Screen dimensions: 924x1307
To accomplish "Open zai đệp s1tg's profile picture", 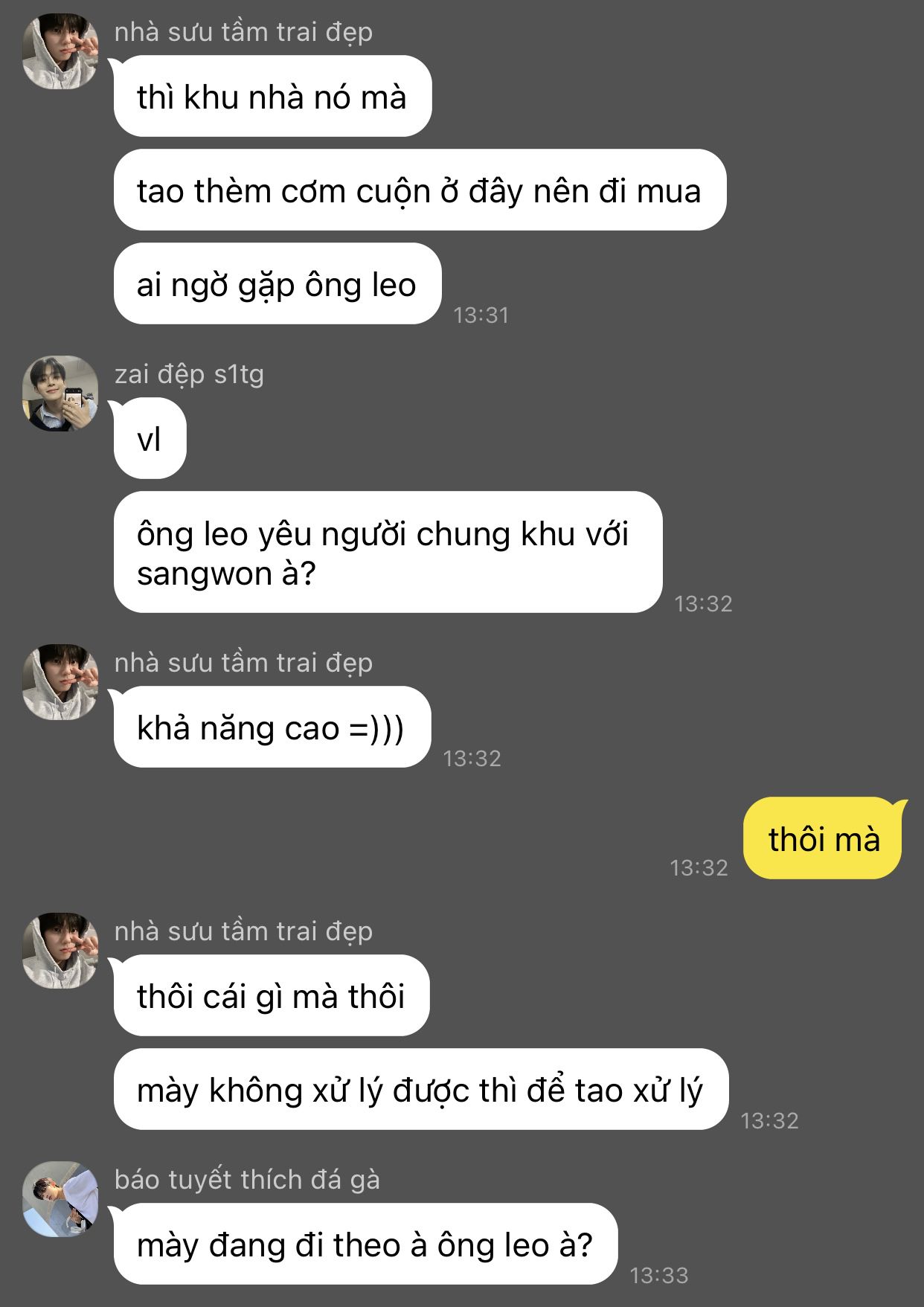I will pyautogui.click(x=60, y=394).
